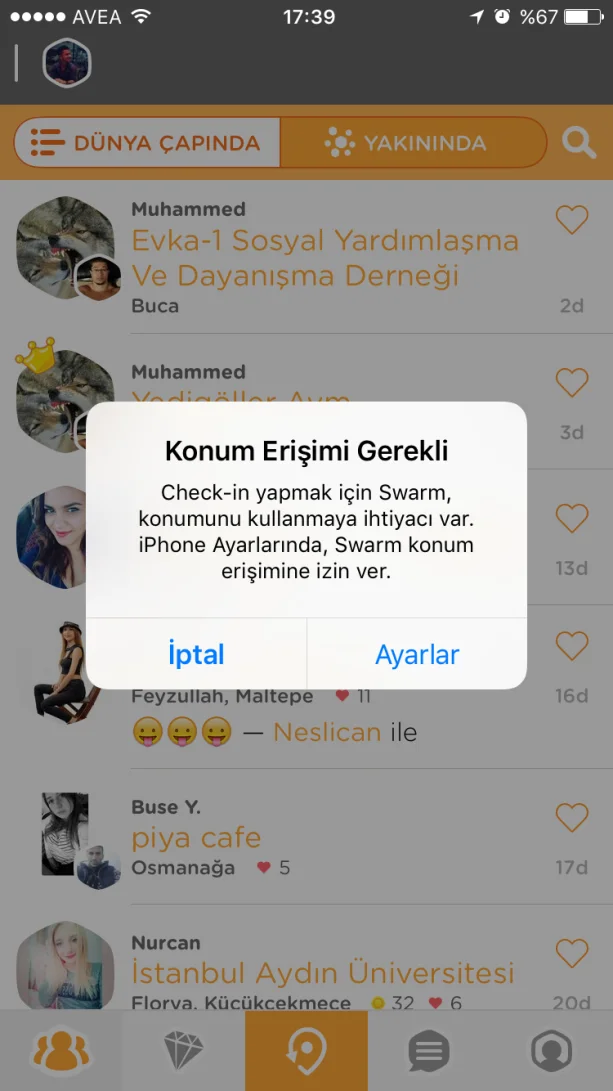The width and height of the screenshot is (613, 1091).
Task: Like the Evka-1 Sosyal Yardımlaşma check-in
Action: 571,220
